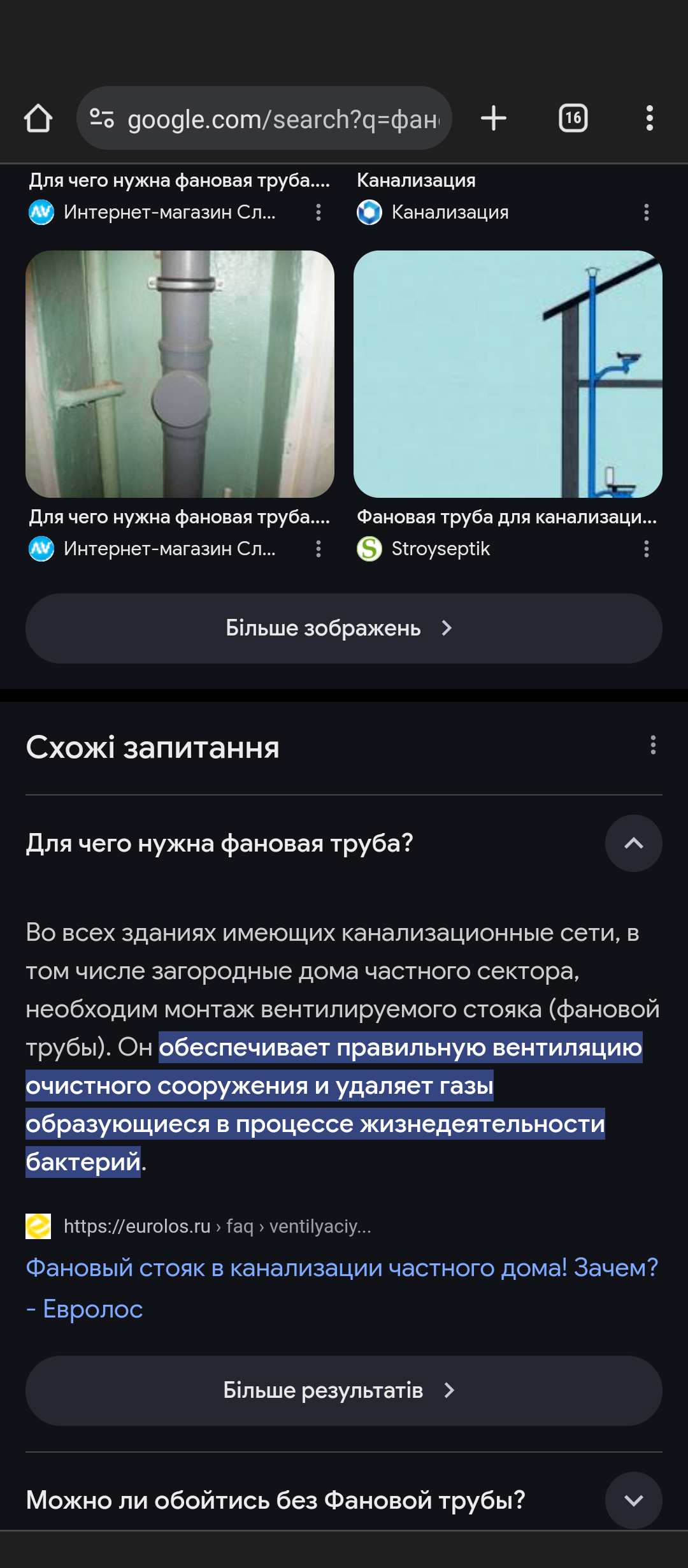Image resolution: width=688 pixels, height=1568 pixels.
Task: Open the tab switcher showing 16
Action: (573, 119)
